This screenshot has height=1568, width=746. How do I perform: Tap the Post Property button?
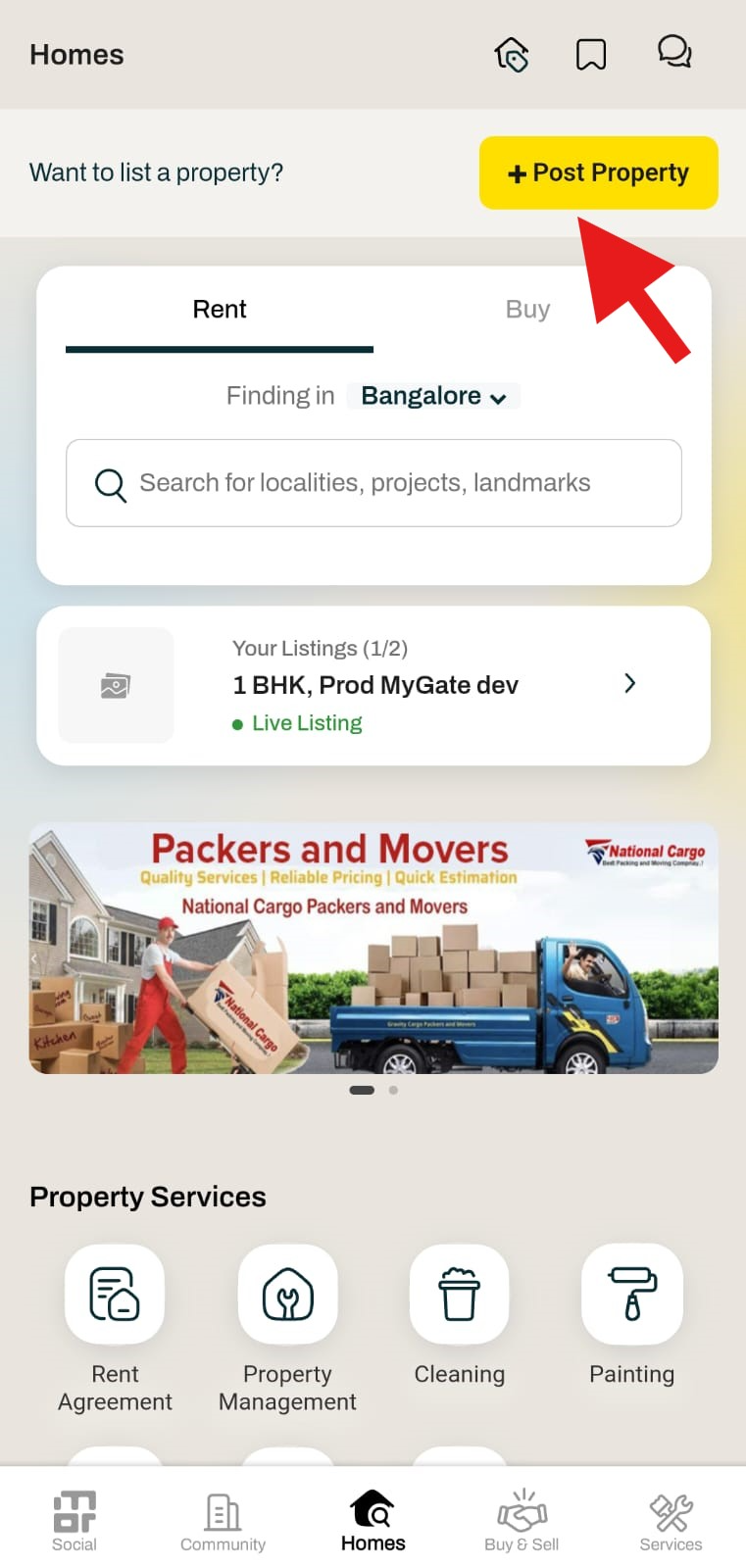click(x=598, y=172)
